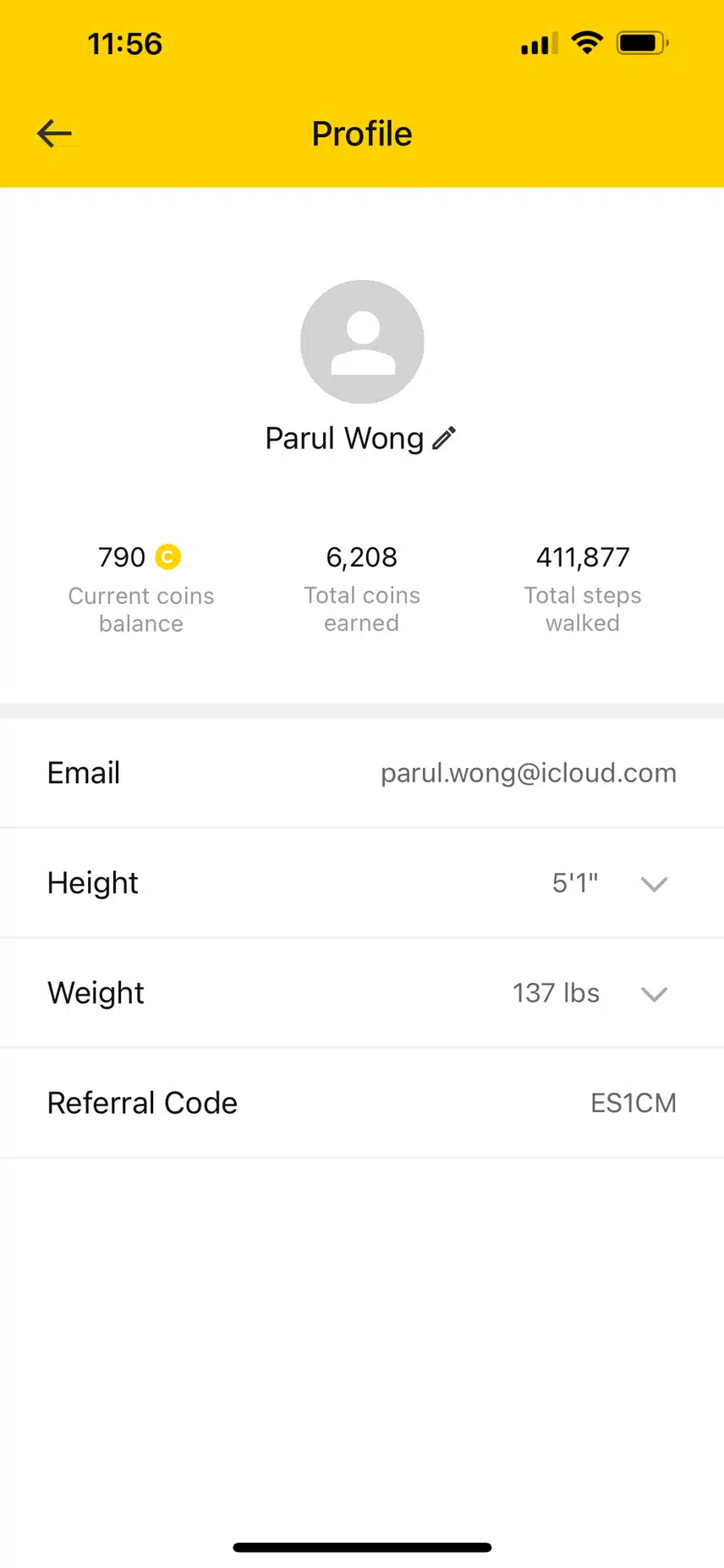The height and width of the screenshot is (1568, 724).
Task: Edit the name Parul Wong
Action: point(444,438)
